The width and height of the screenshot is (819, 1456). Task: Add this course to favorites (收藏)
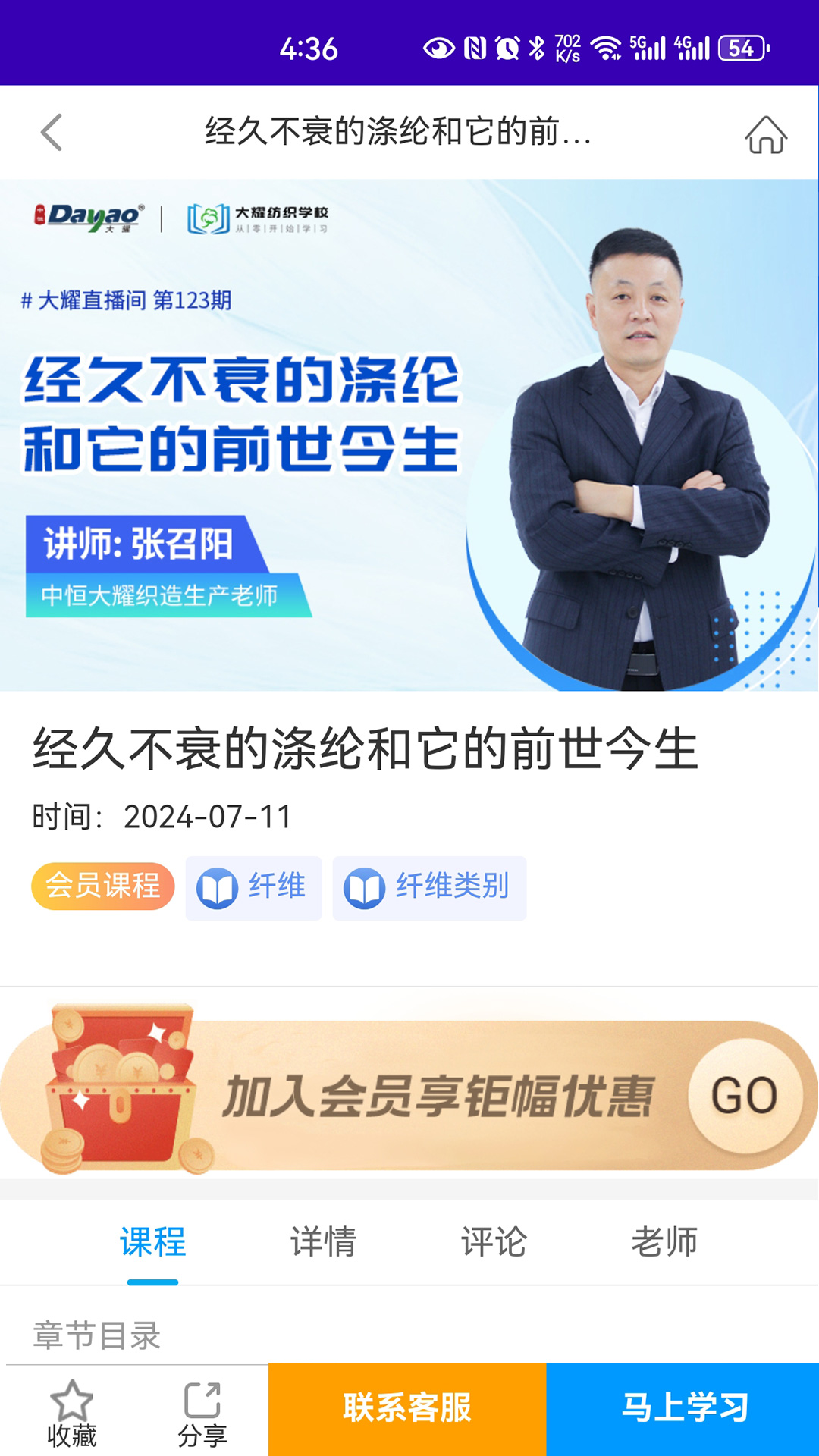click(x=71, y=1413)
